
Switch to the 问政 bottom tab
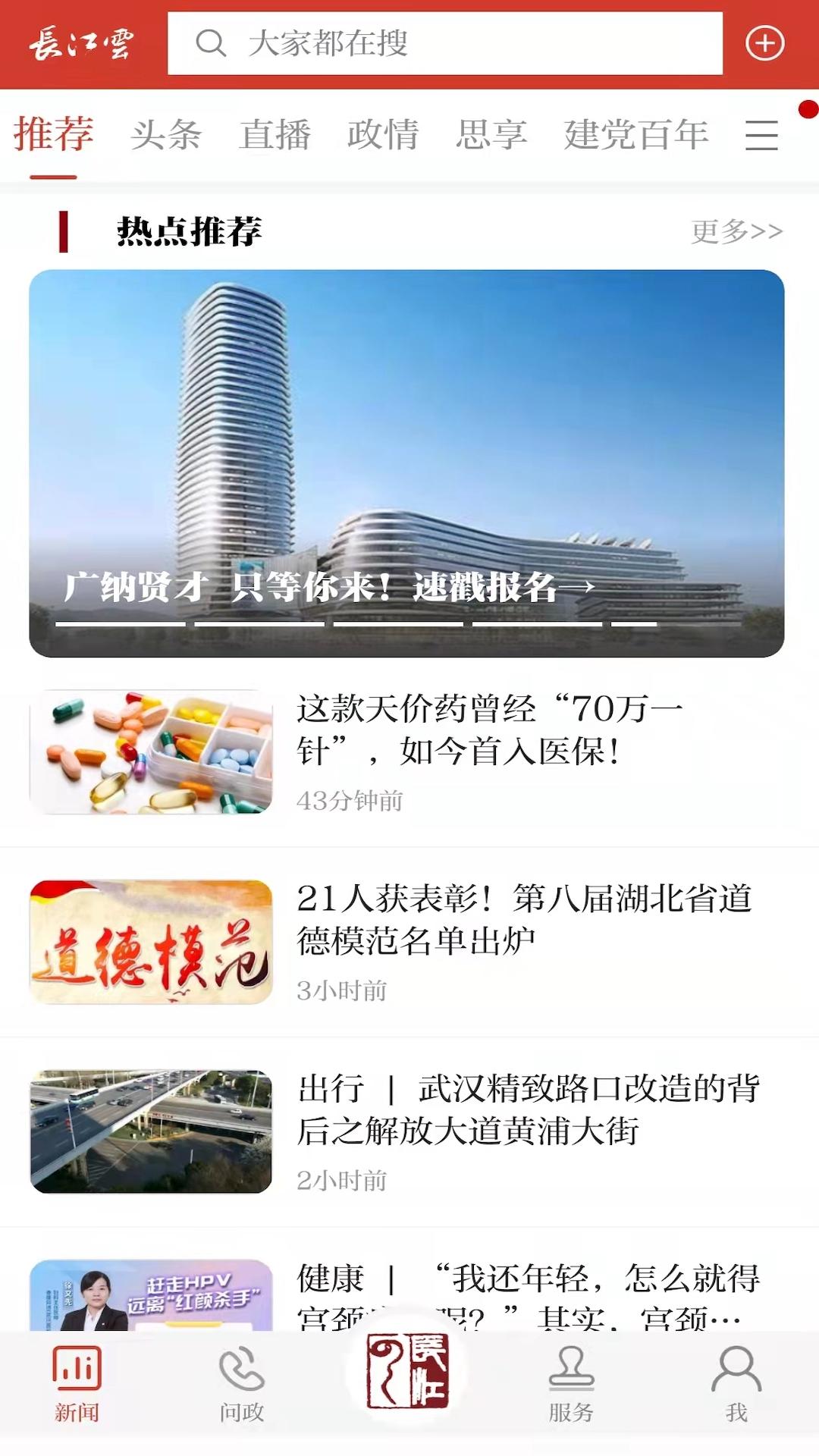click(242, 1384)
